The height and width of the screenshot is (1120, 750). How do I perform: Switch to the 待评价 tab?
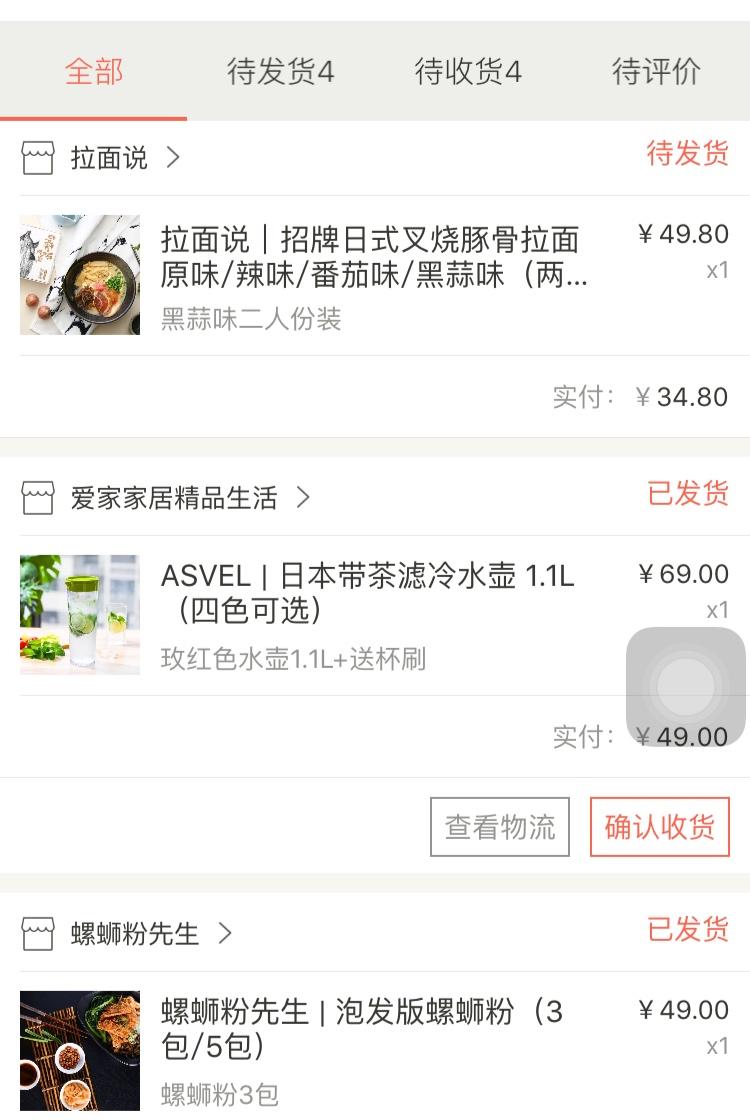click(656, 72)
